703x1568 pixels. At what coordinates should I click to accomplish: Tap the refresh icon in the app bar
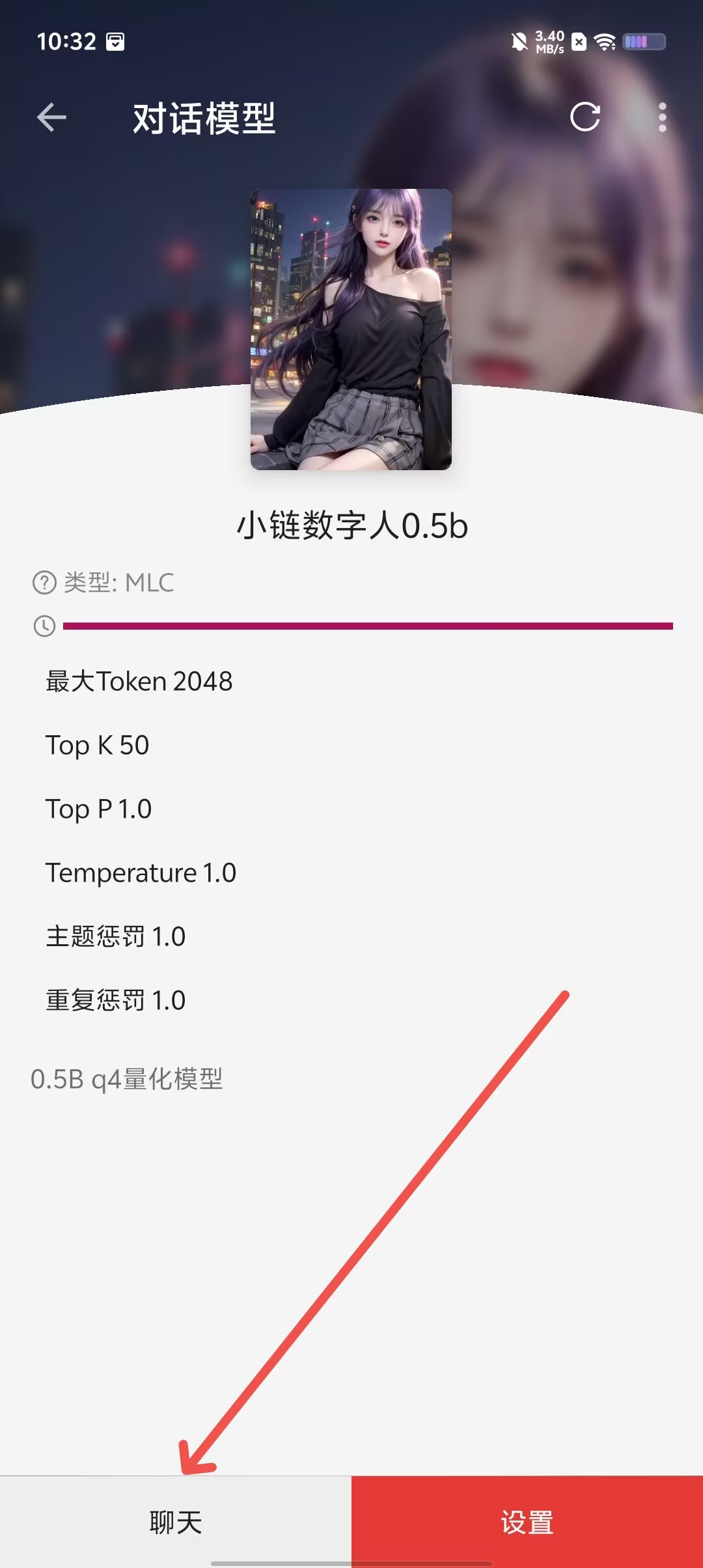[x=585, y=117]
